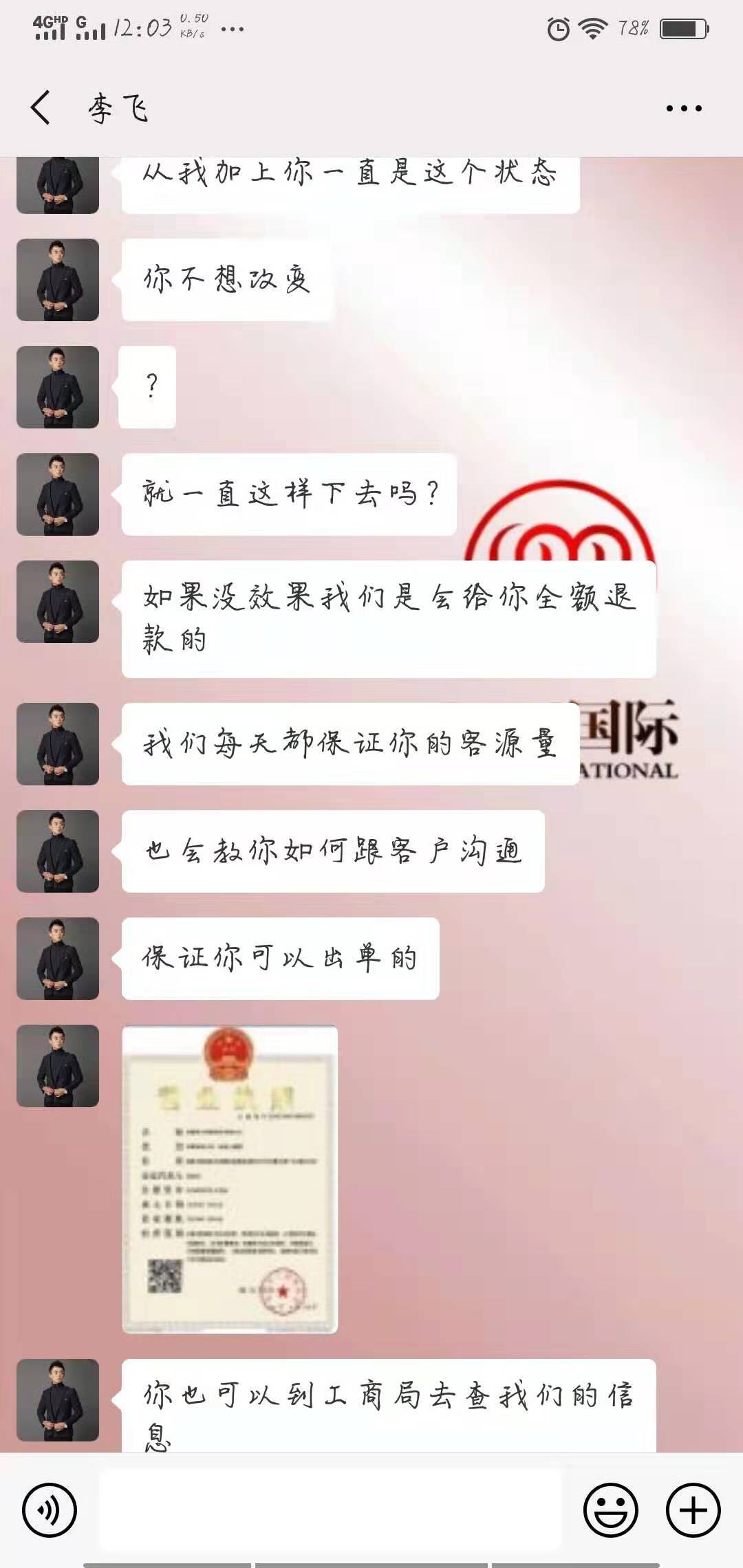
Task: Open the business license image message
Action: pyautogui.click(x=230, y=1179)
